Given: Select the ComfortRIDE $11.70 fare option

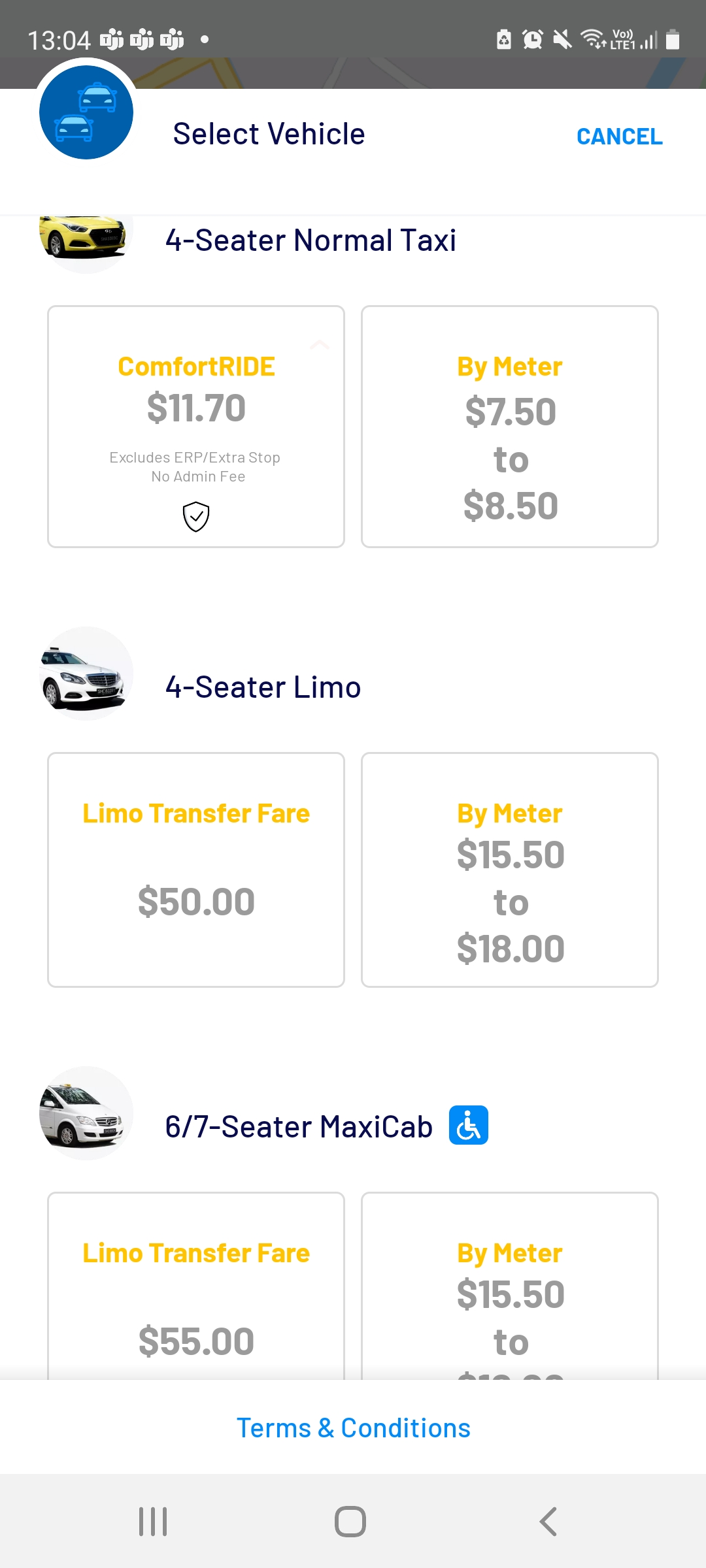Looking at the screenshot, I should tap(195, 425).
